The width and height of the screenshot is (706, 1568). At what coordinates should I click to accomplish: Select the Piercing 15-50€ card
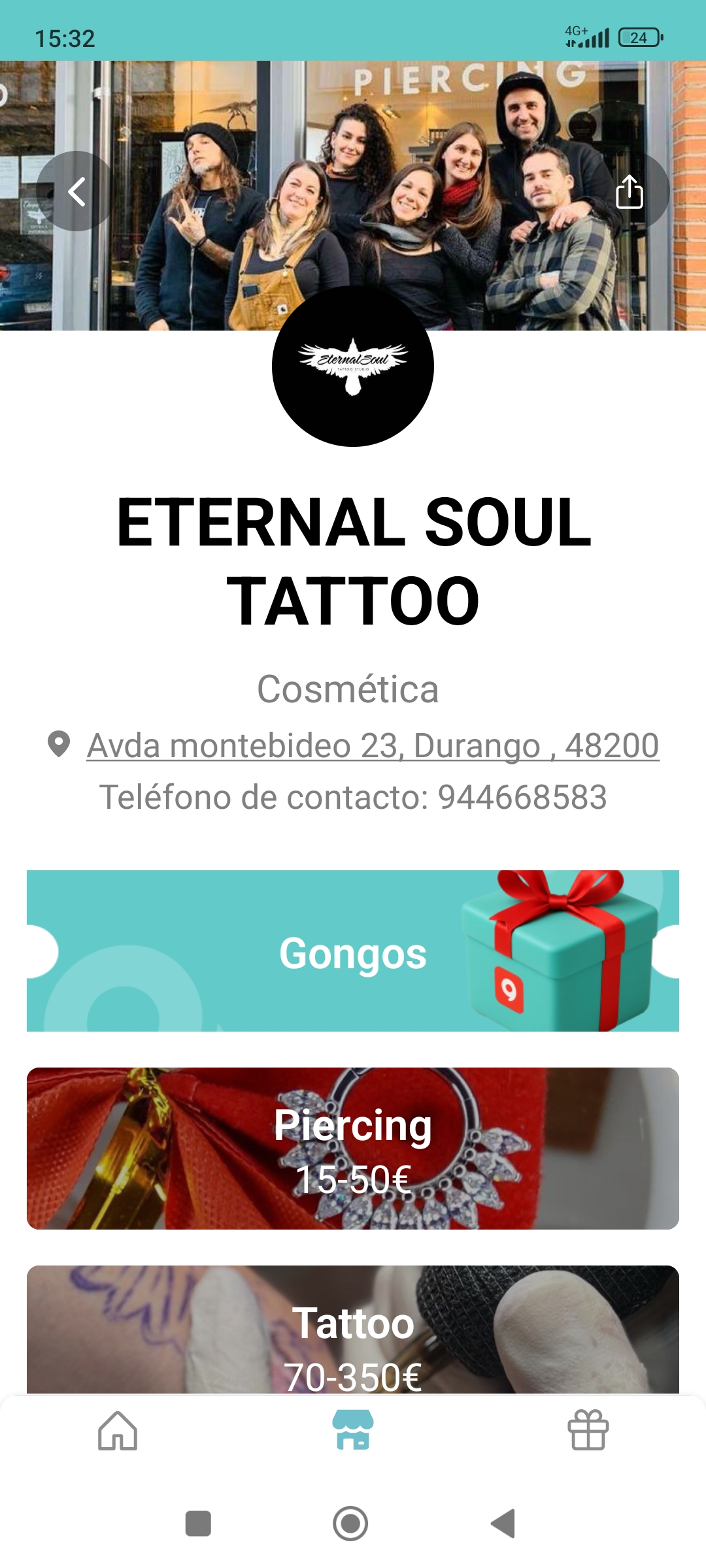tap(353, 1149)
